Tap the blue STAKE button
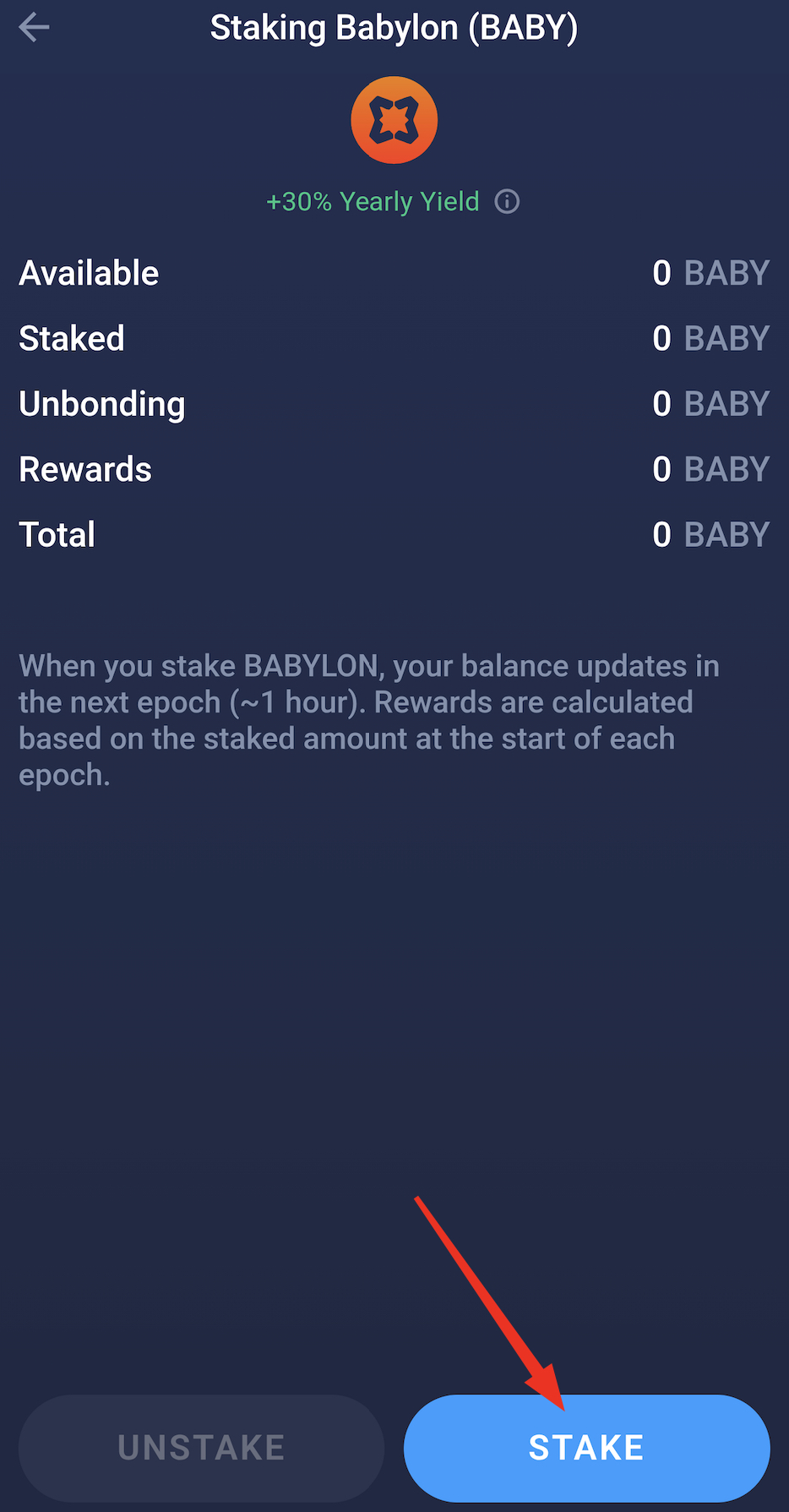Viewport: 789px width, 1512px height. point(586,1448)
